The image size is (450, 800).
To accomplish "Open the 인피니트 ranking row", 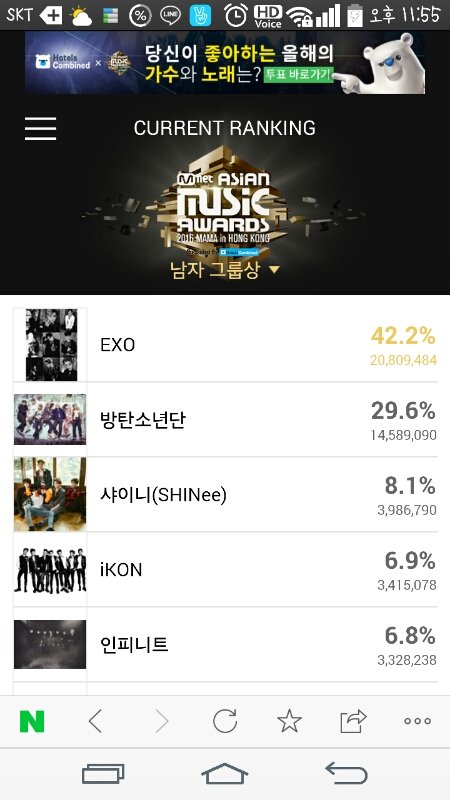I will pyautogui.click(x=225, y=644).
